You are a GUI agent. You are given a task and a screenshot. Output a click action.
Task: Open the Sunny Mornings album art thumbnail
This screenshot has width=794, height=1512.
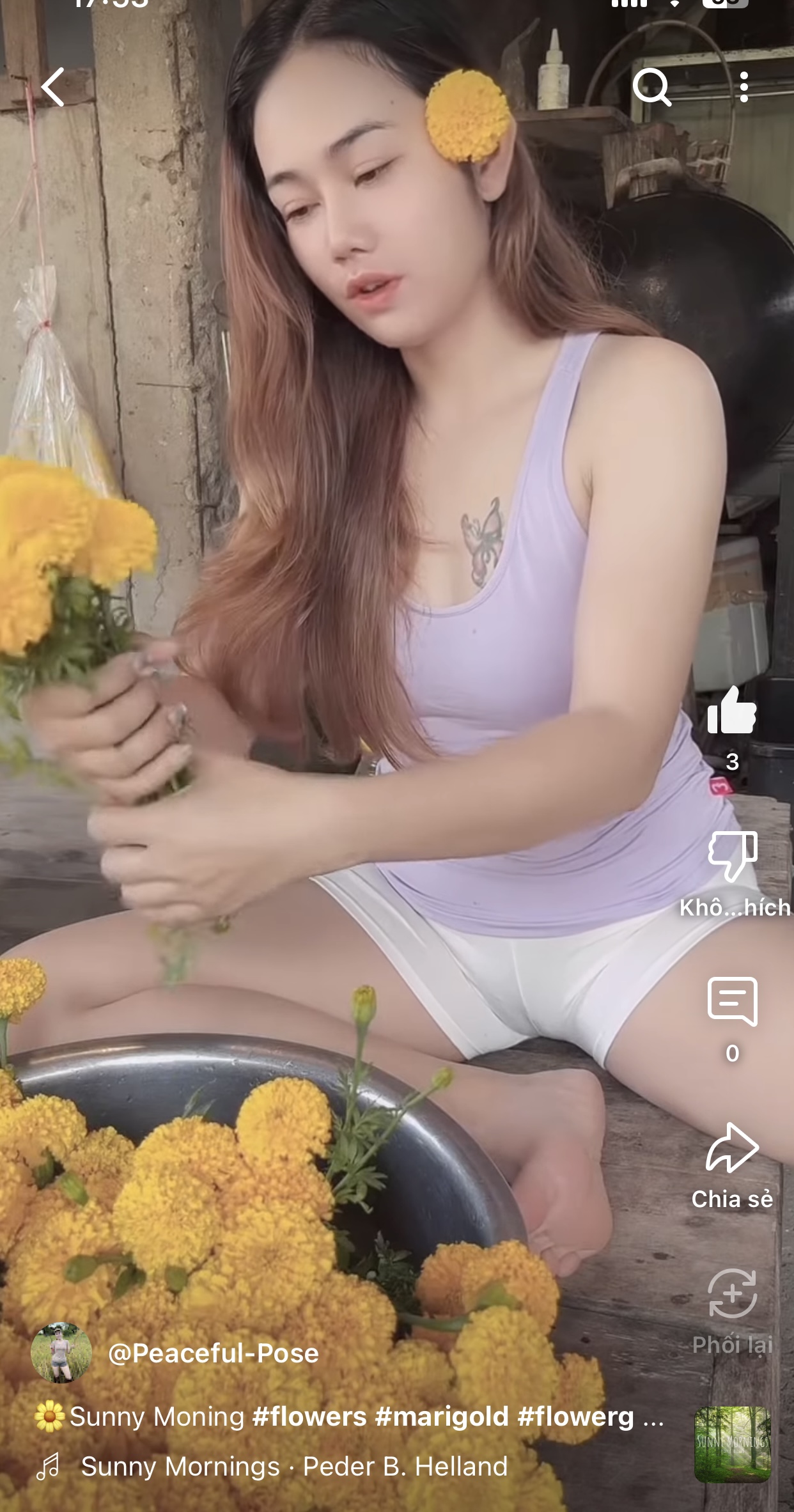point(733,1444)
